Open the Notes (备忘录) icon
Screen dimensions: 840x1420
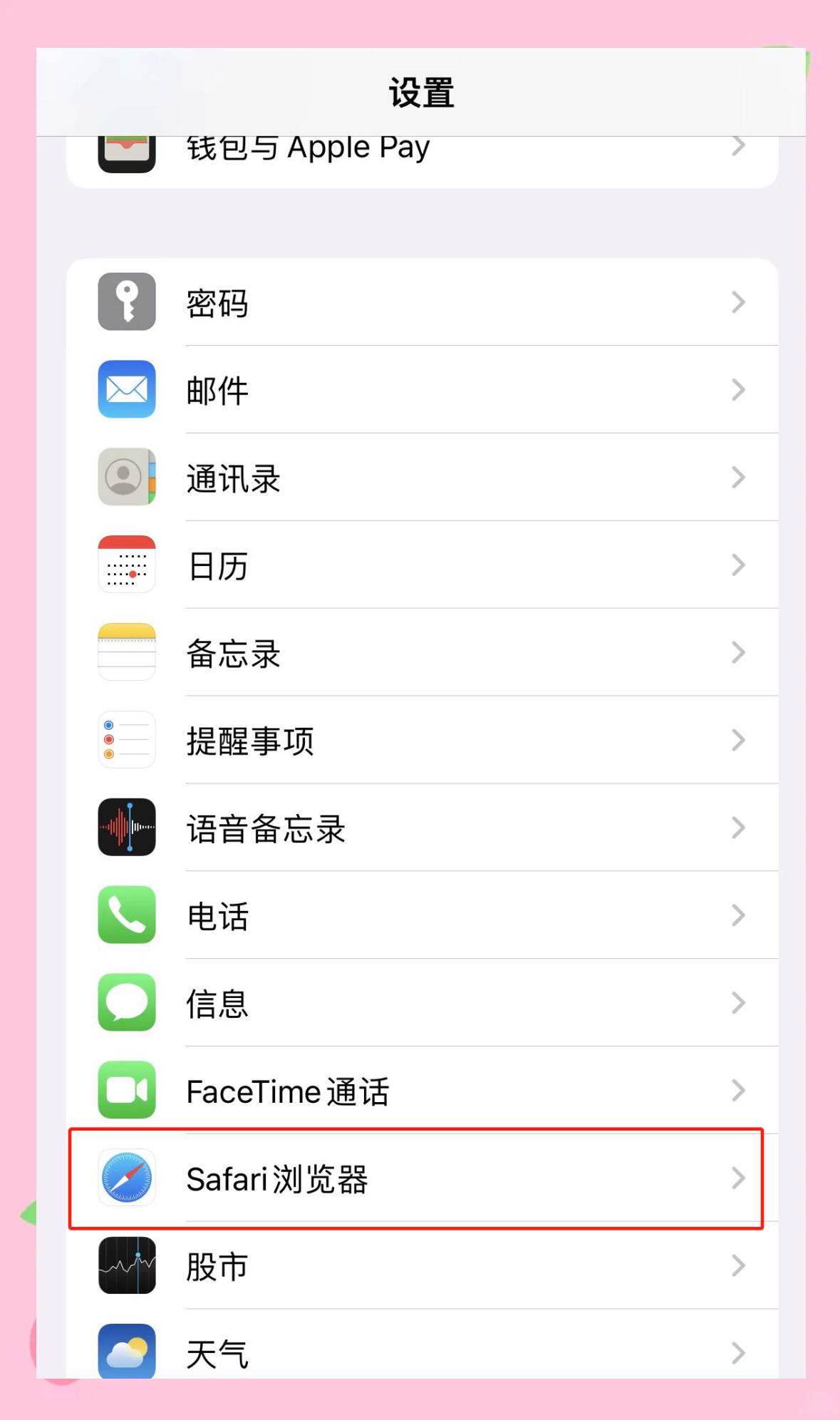point(126,653)
